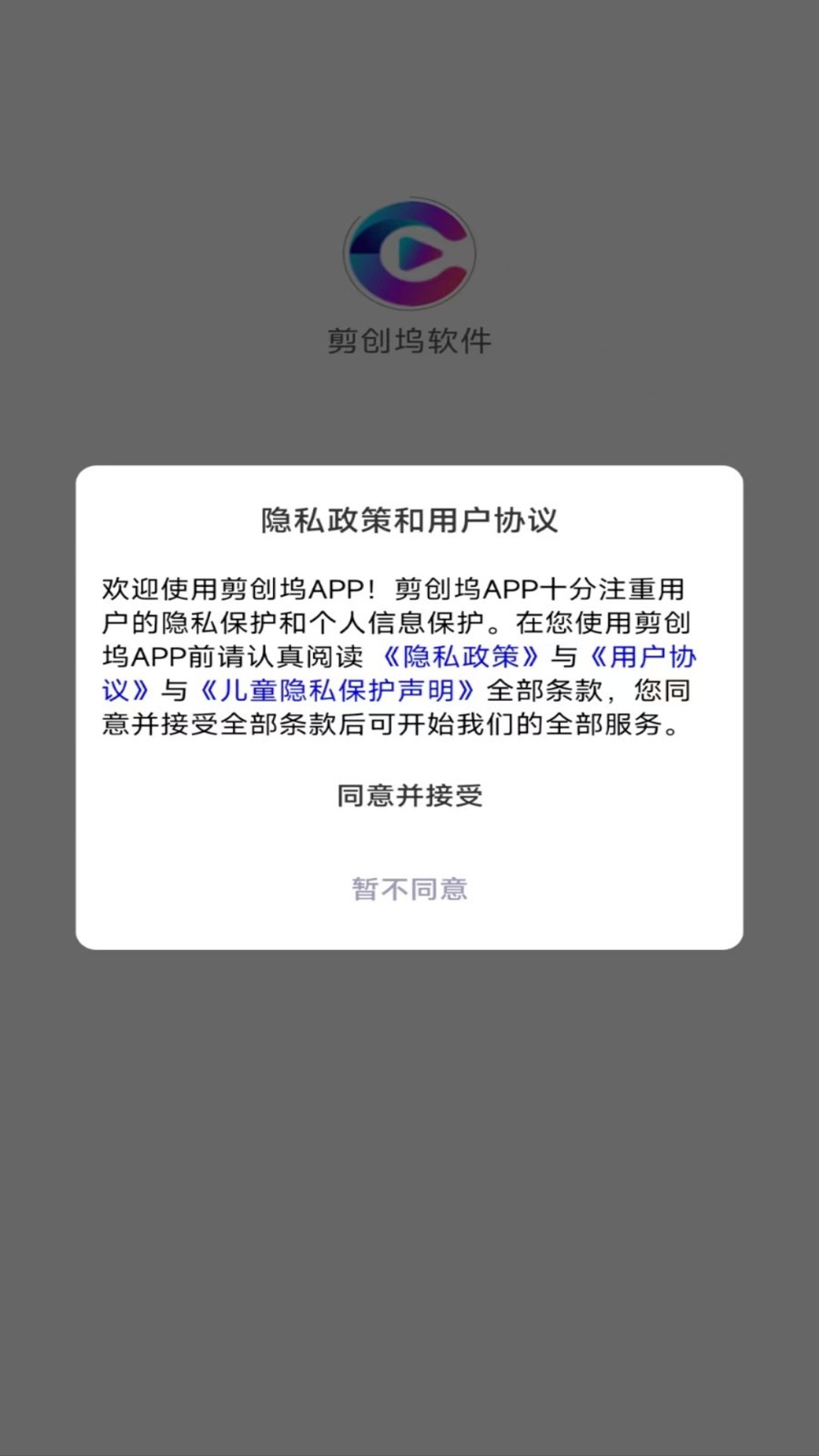Click the gray area below the dialog

click(x=409, y=1183)
